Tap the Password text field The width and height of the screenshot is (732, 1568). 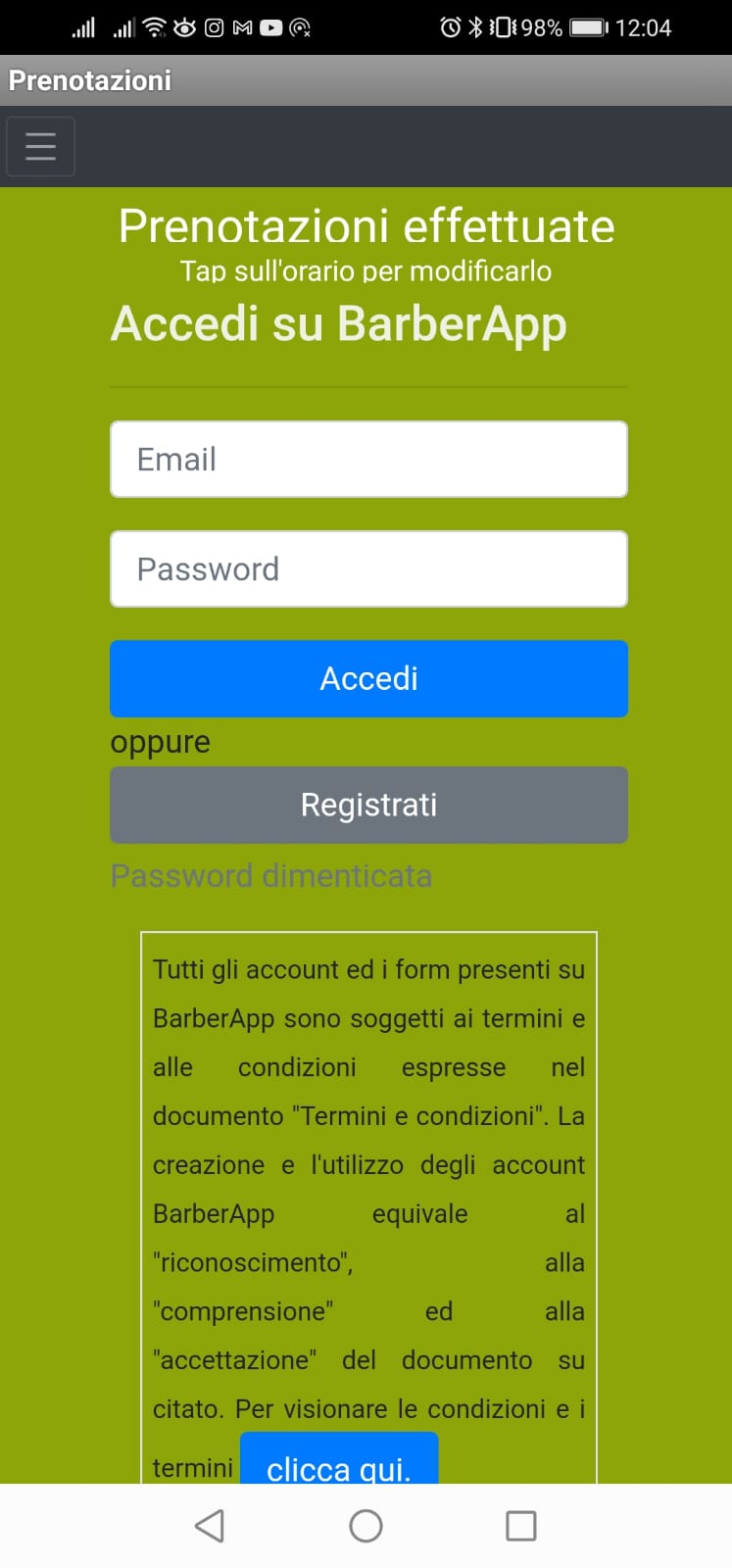pos(368,568)
